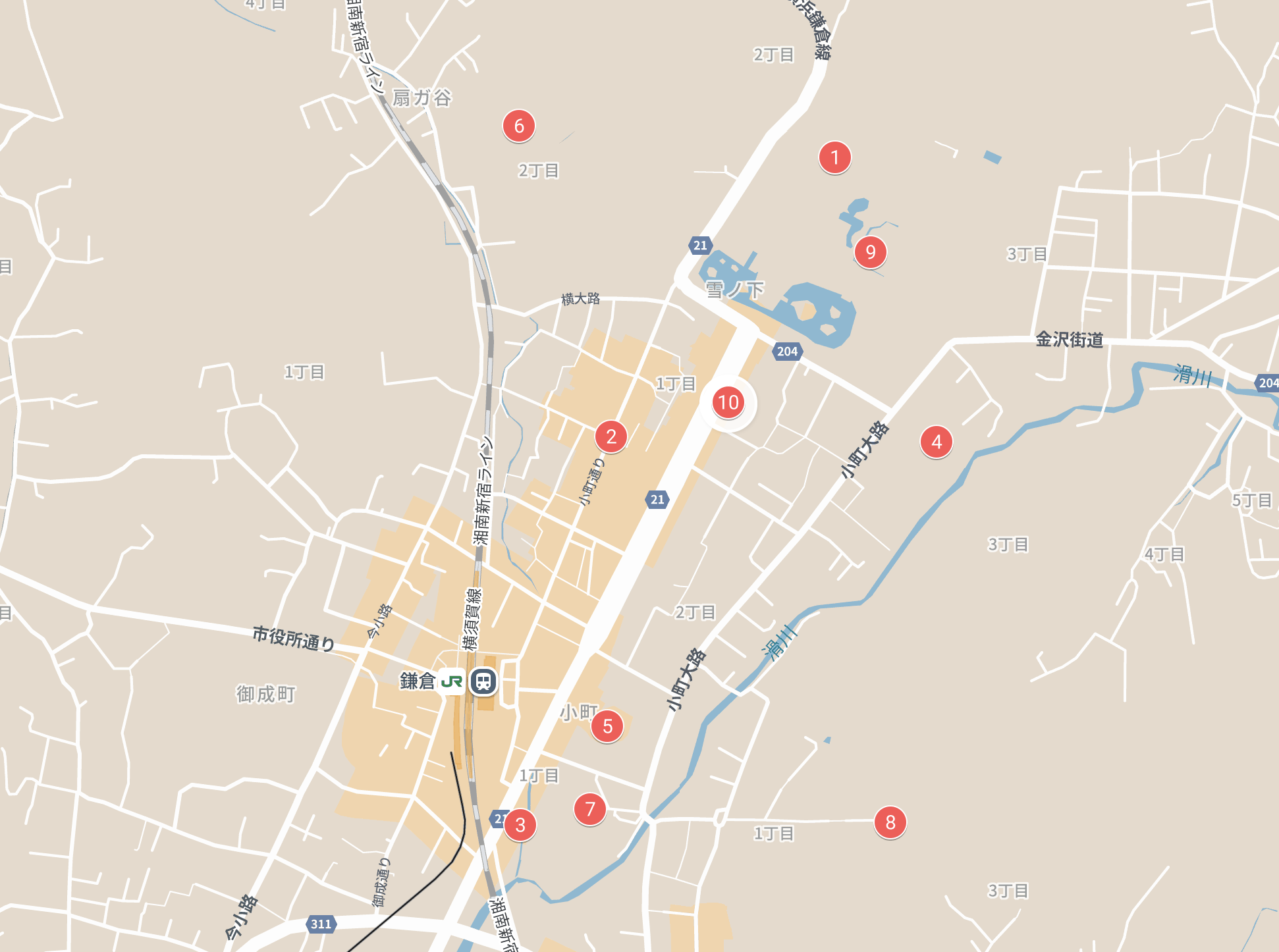
Task: Open map marker number 9
Action: click(x=870, y=251)
